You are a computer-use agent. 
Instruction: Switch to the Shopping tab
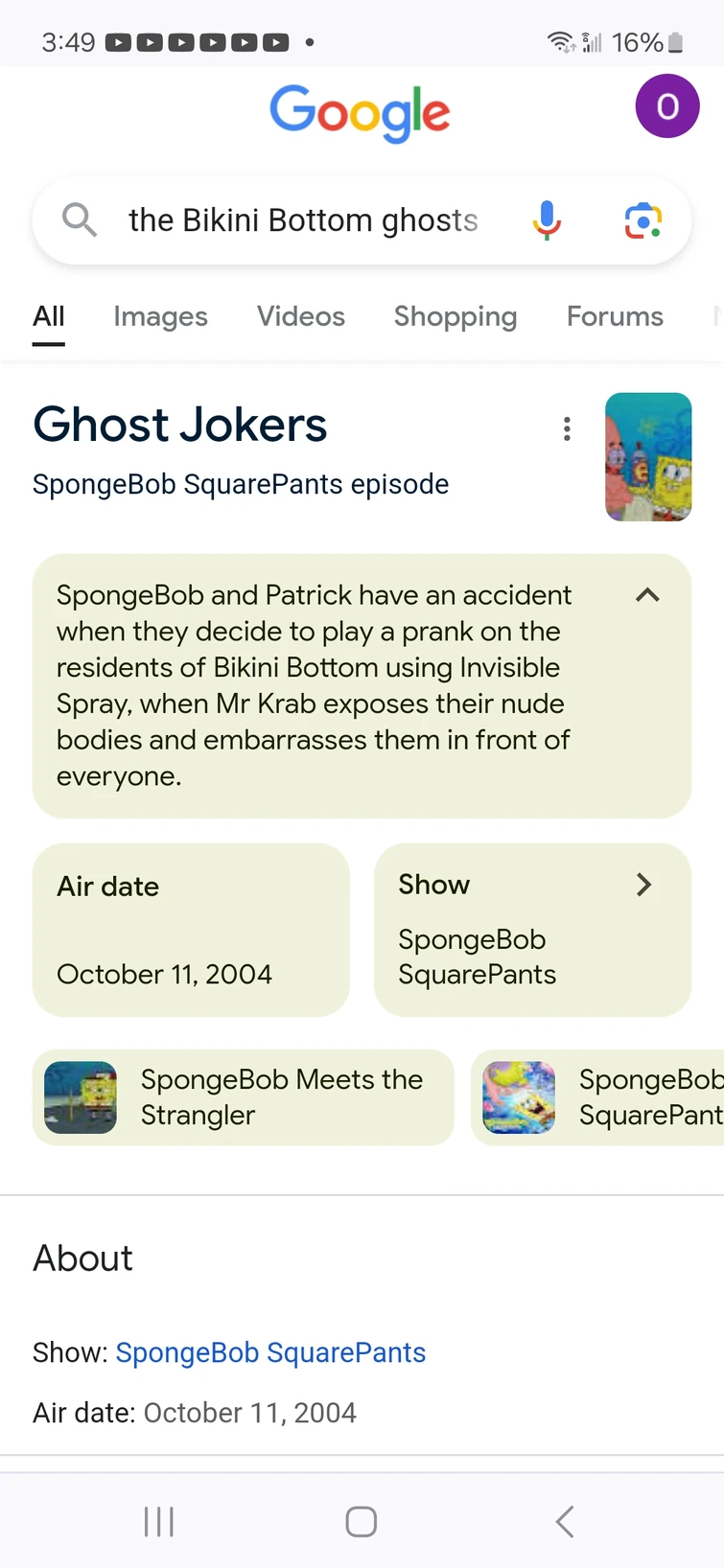pos(455,316)
